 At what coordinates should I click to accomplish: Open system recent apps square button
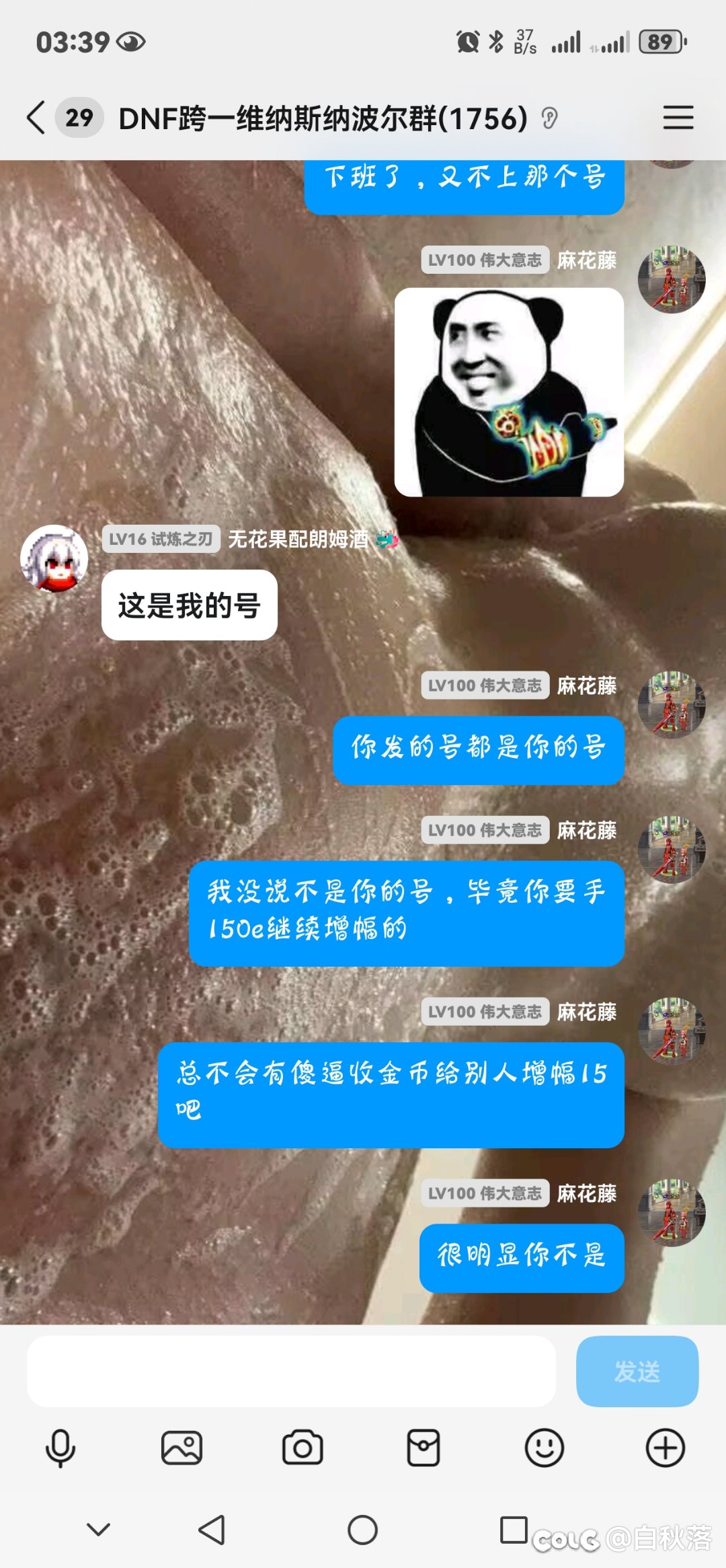[514, 1530]
